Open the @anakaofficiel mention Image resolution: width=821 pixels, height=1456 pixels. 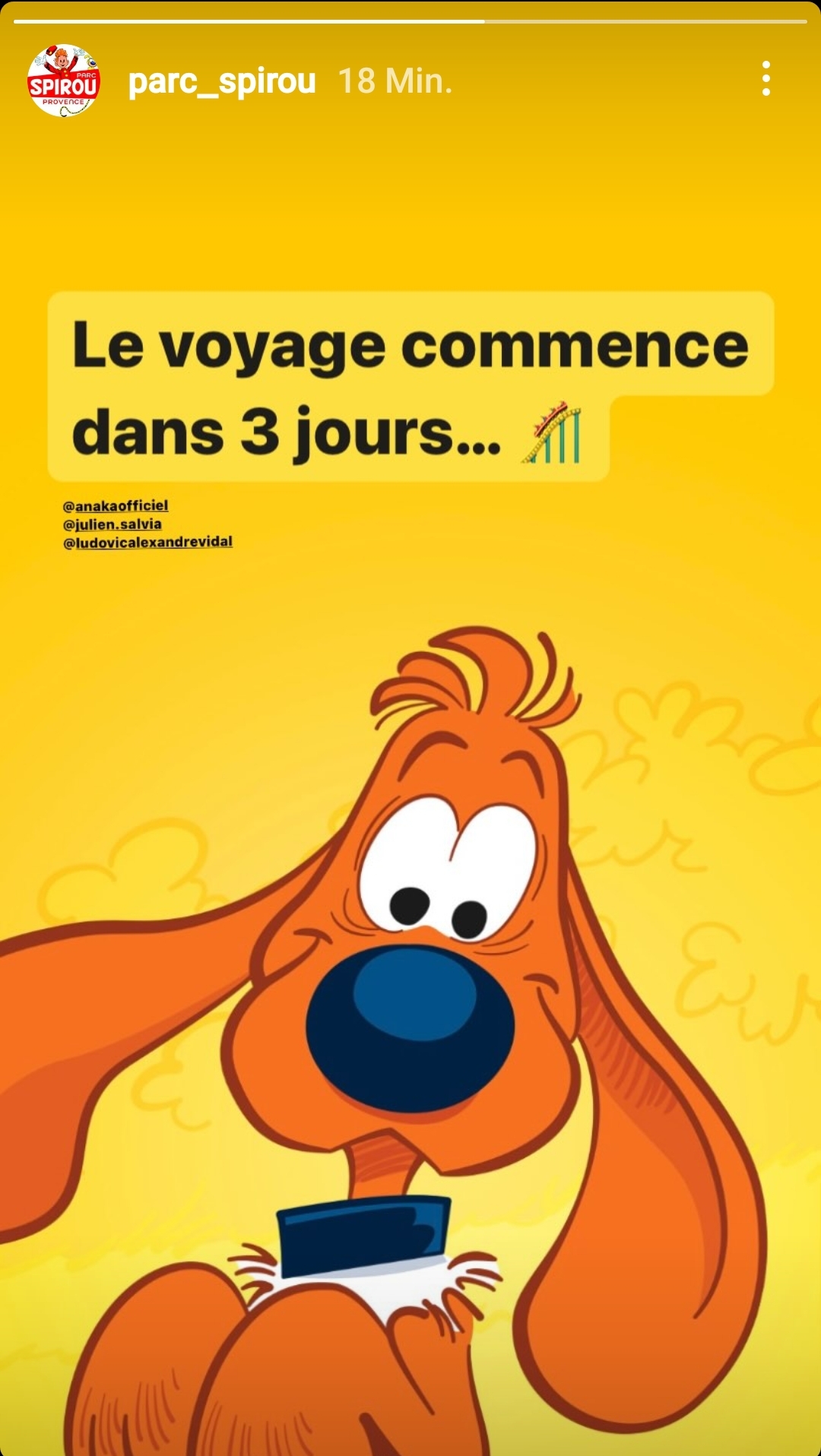[116, 505]
